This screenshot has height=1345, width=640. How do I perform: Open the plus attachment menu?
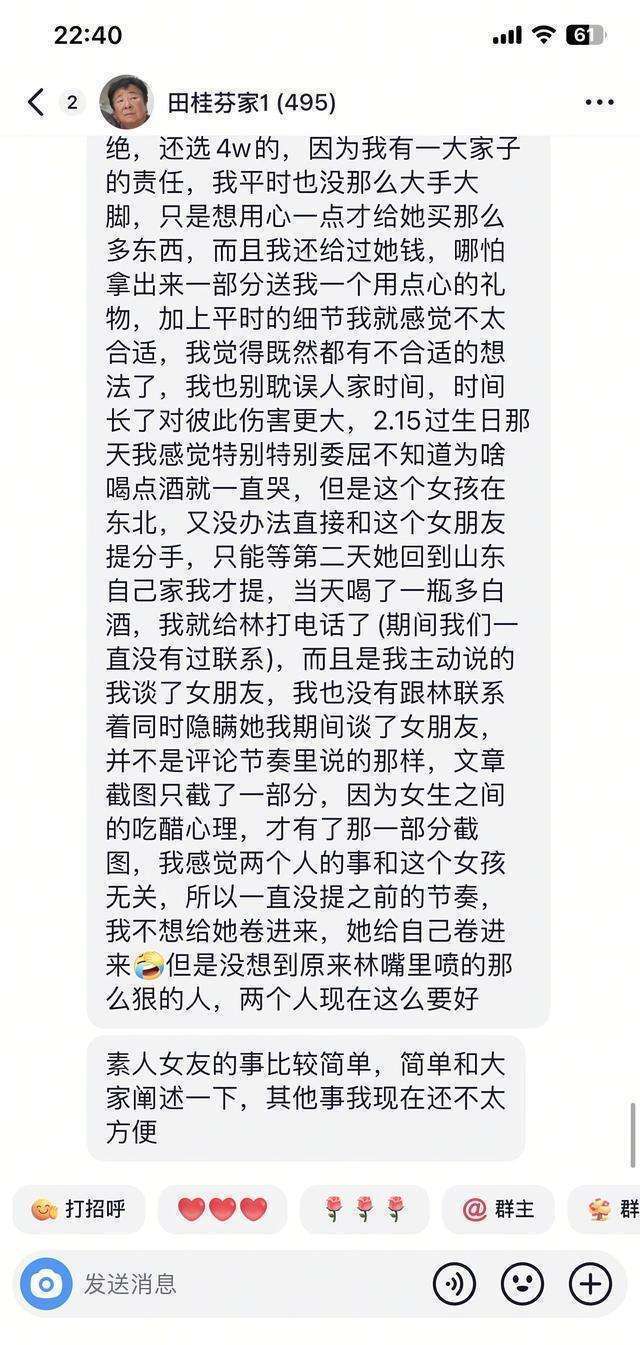590,1284
